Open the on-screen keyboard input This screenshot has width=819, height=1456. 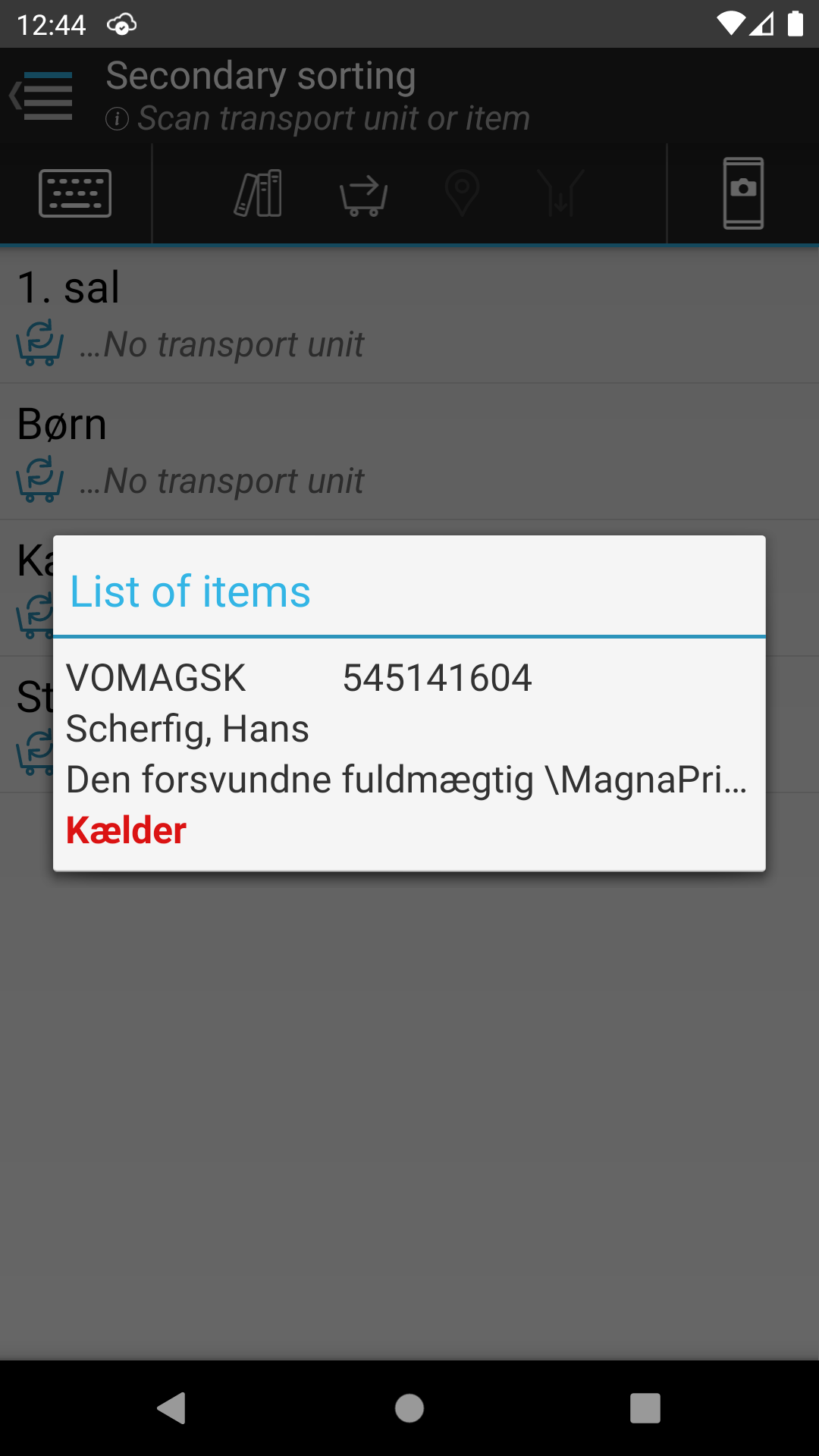coord(75,193)
